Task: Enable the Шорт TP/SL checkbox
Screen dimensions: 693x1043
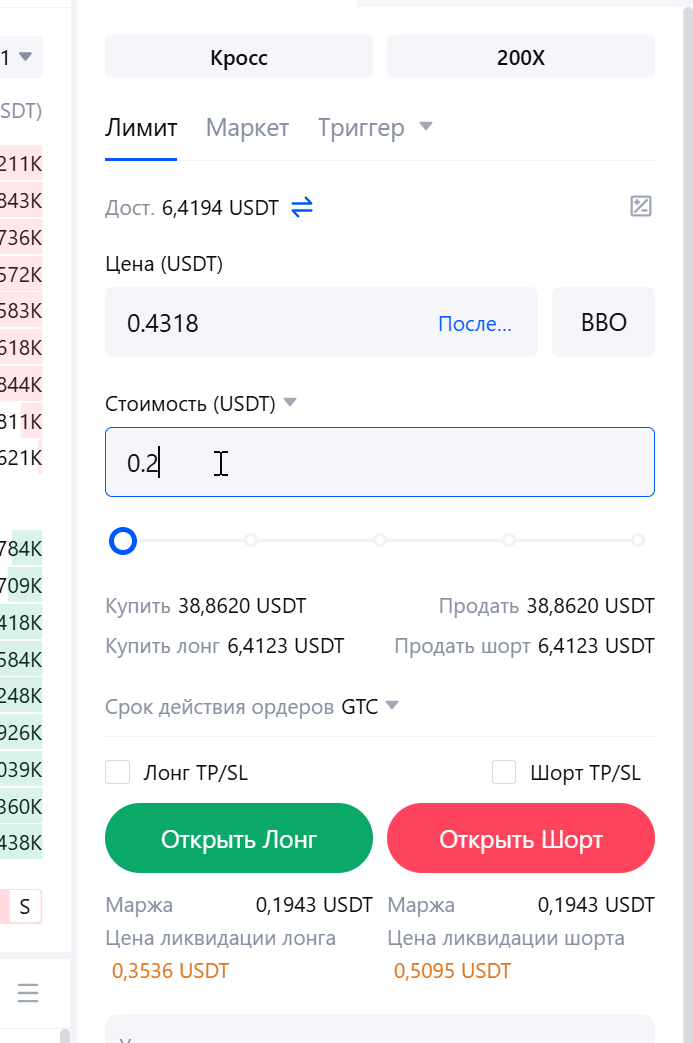Action: point(504,772)
